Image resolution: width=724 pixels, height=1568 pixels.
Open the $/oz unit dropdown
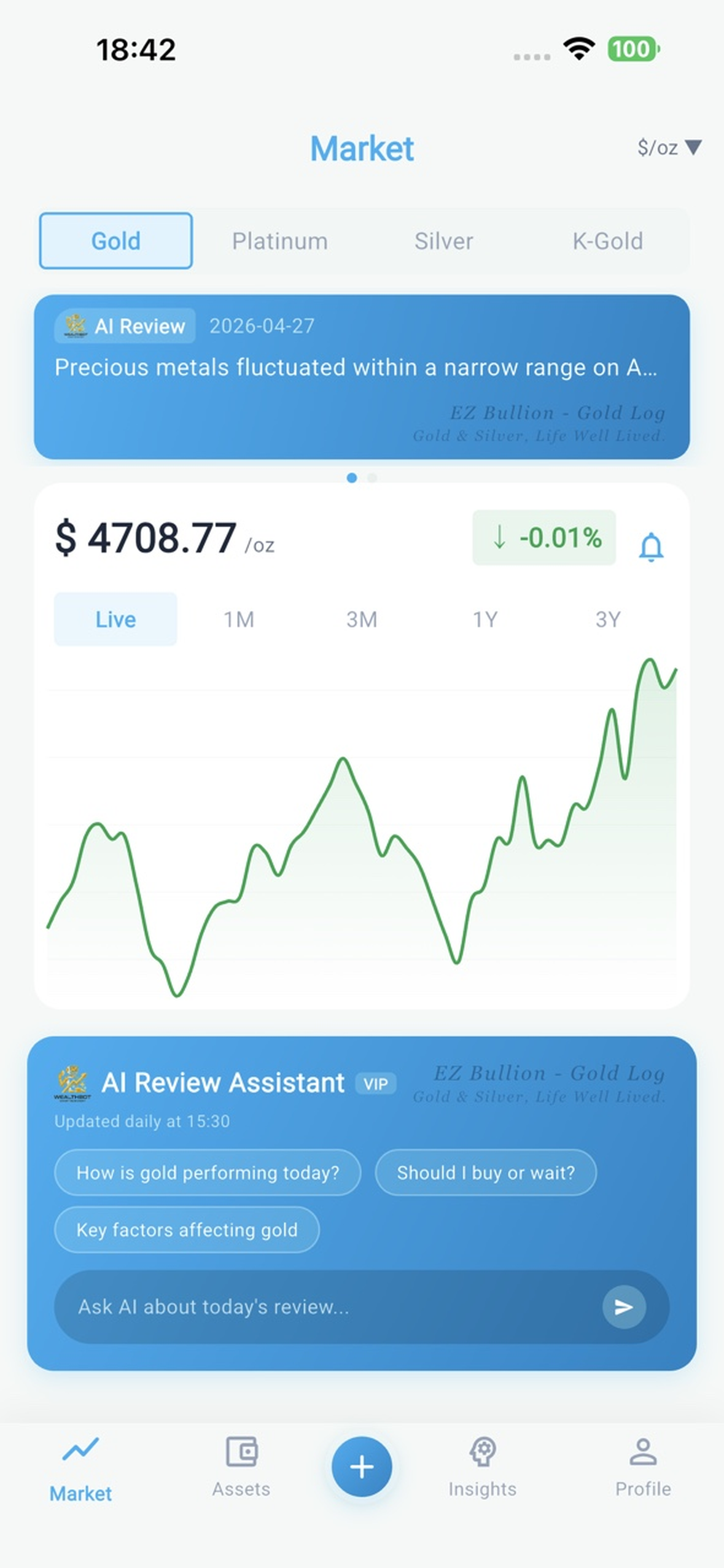coord(669,147)
